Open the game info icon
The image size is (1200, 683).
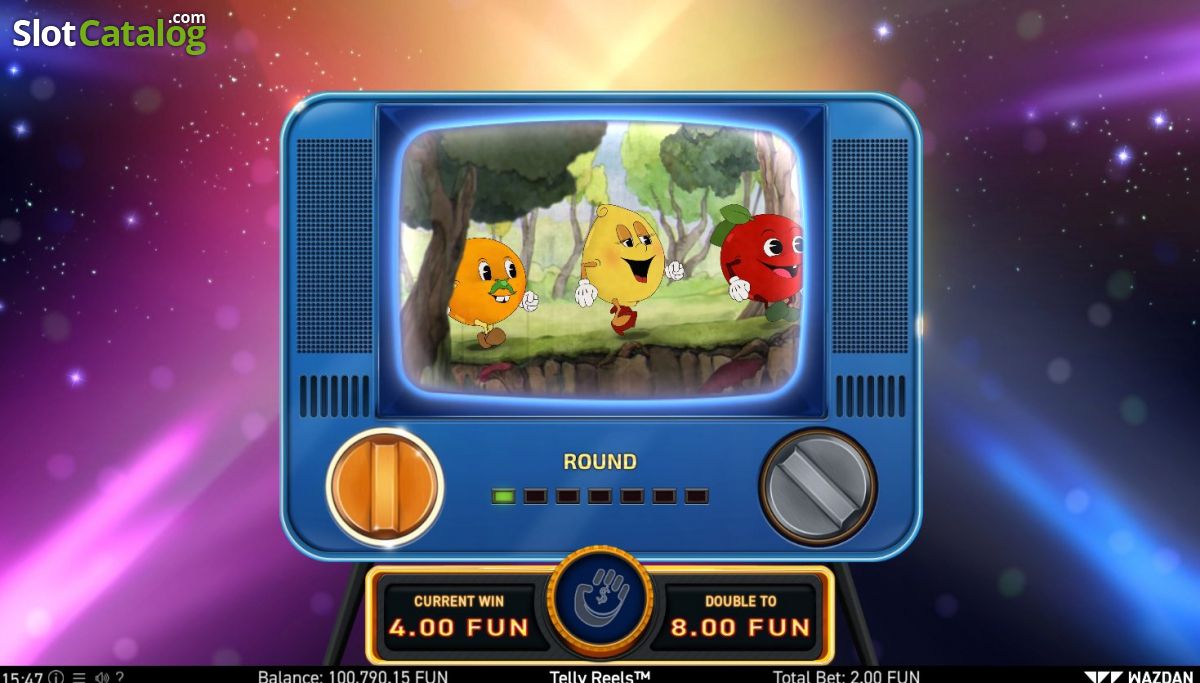point(56,676)
